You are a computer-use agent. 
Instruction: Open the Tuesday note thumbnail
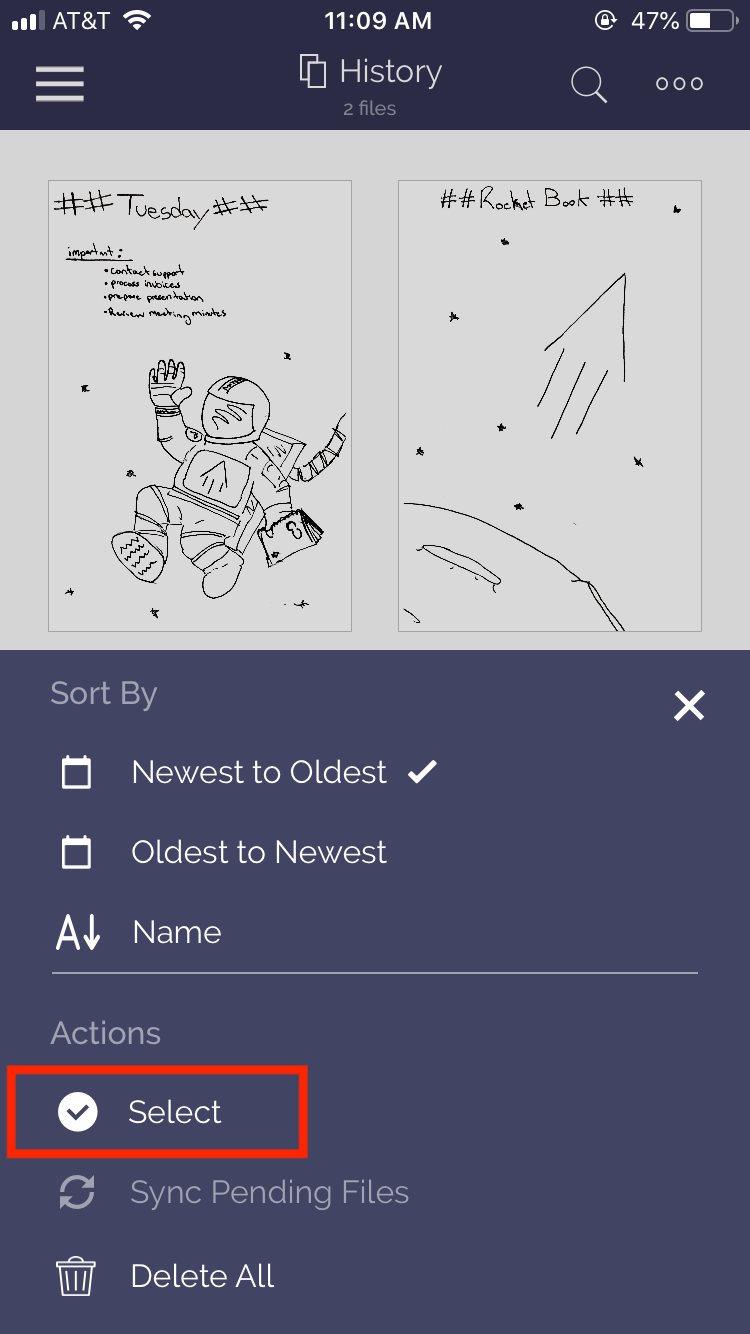[x=199, y=404]
